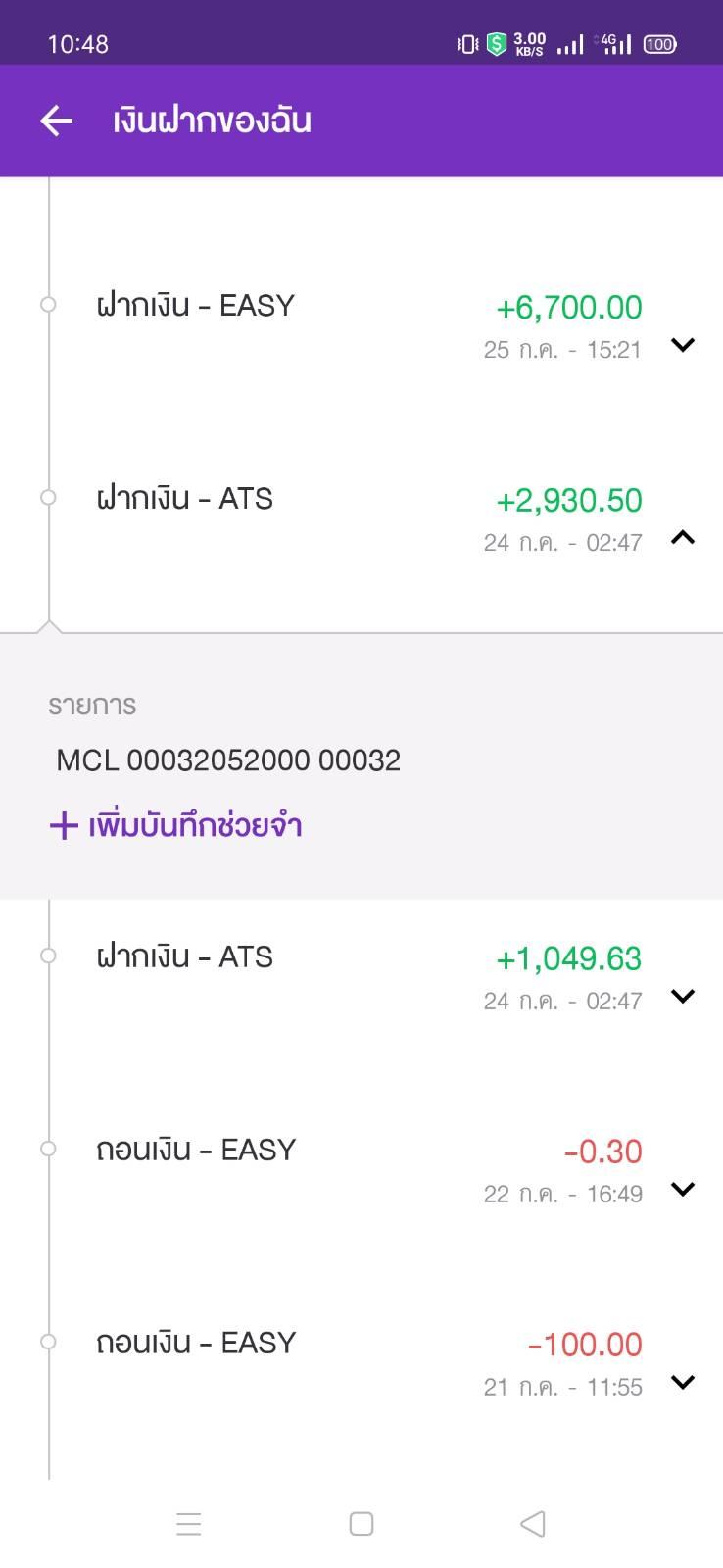Collapse the +2,930.50 ATS deposit details
The image size is (723, 1568).
[683, 537]
